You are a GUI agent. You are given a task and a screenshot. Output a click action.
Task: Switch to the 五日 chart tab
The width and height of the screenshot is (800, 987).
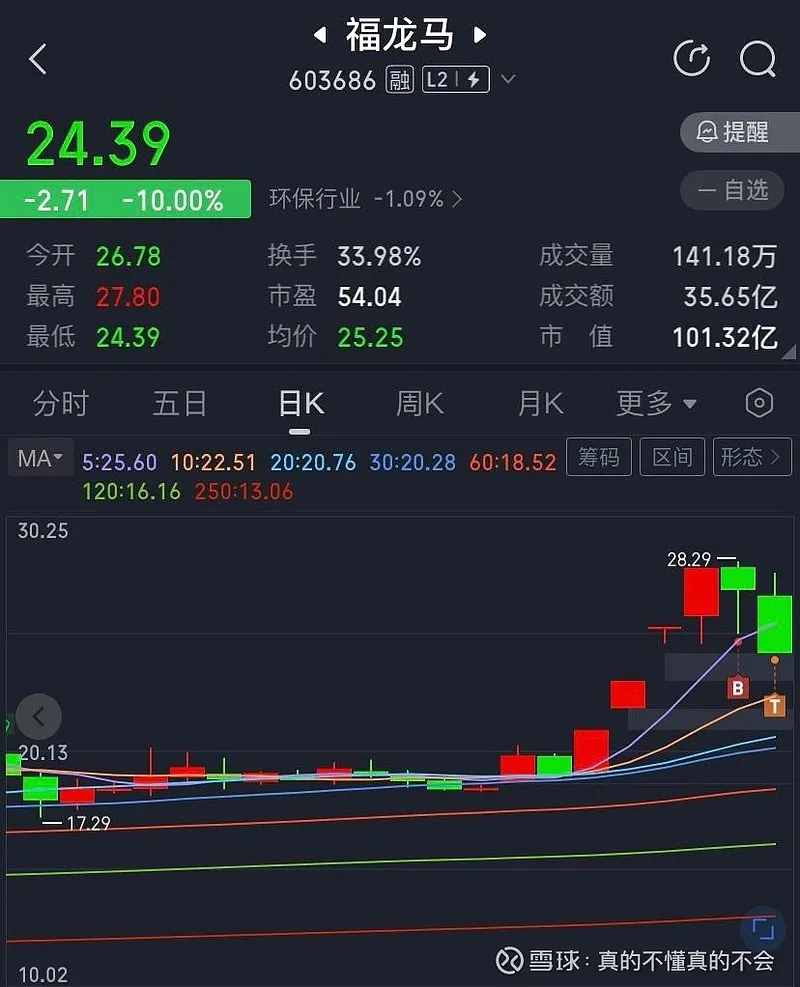180,404
